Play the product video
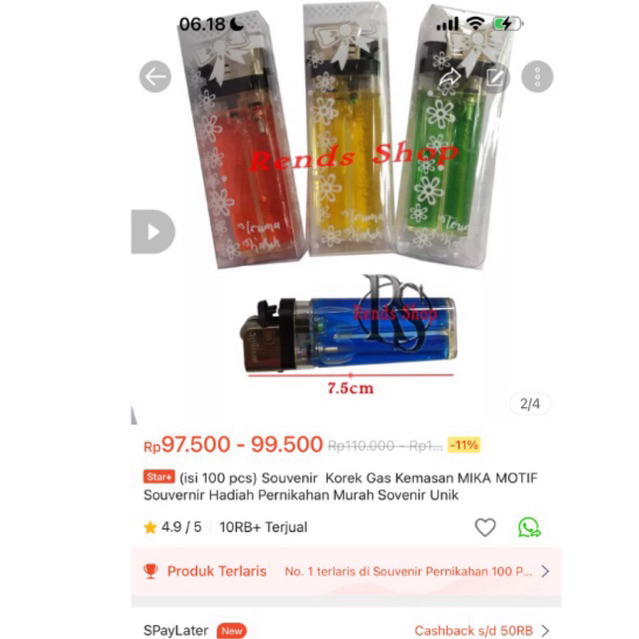The image size is (639, 639). (x=152, y=233)
